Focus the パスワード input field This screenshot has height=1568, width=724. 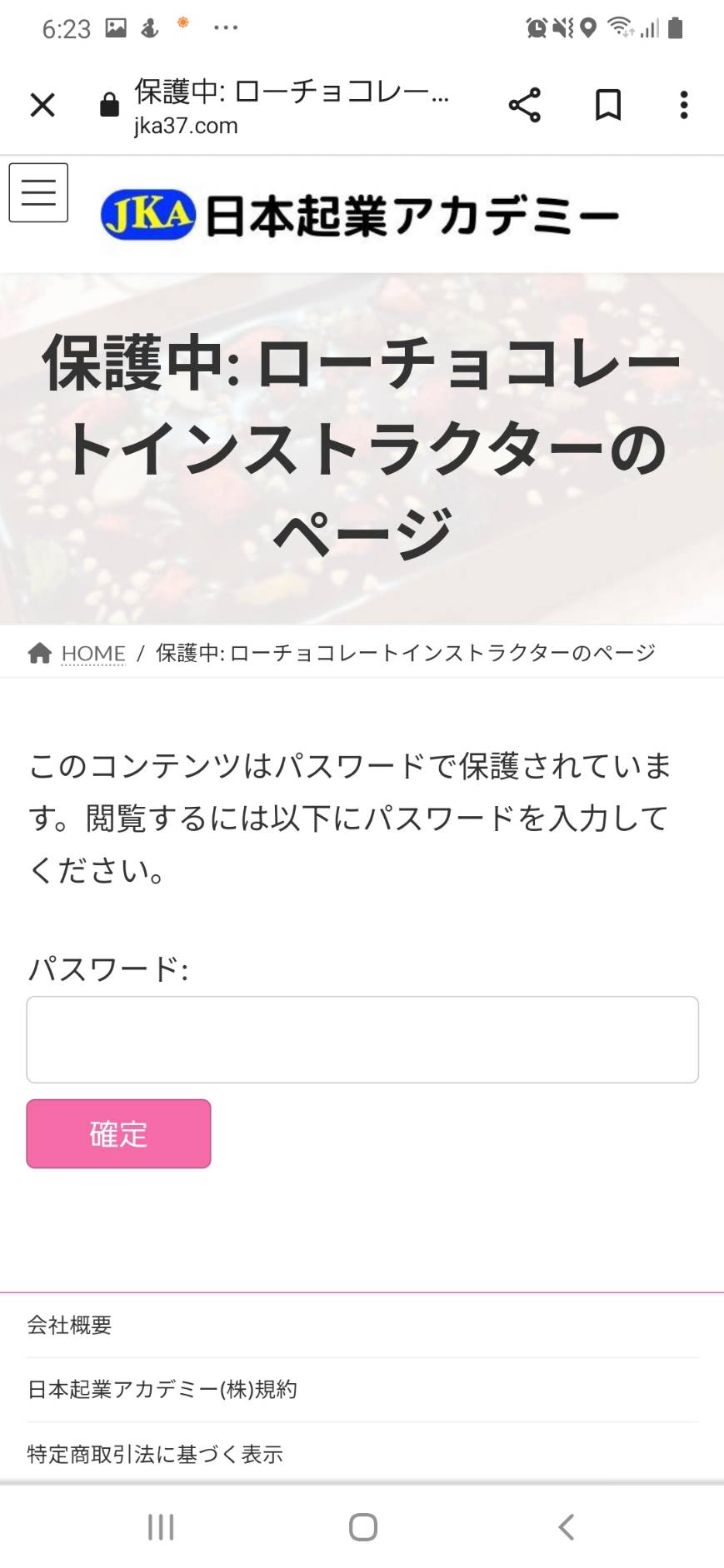[362, 1039]
